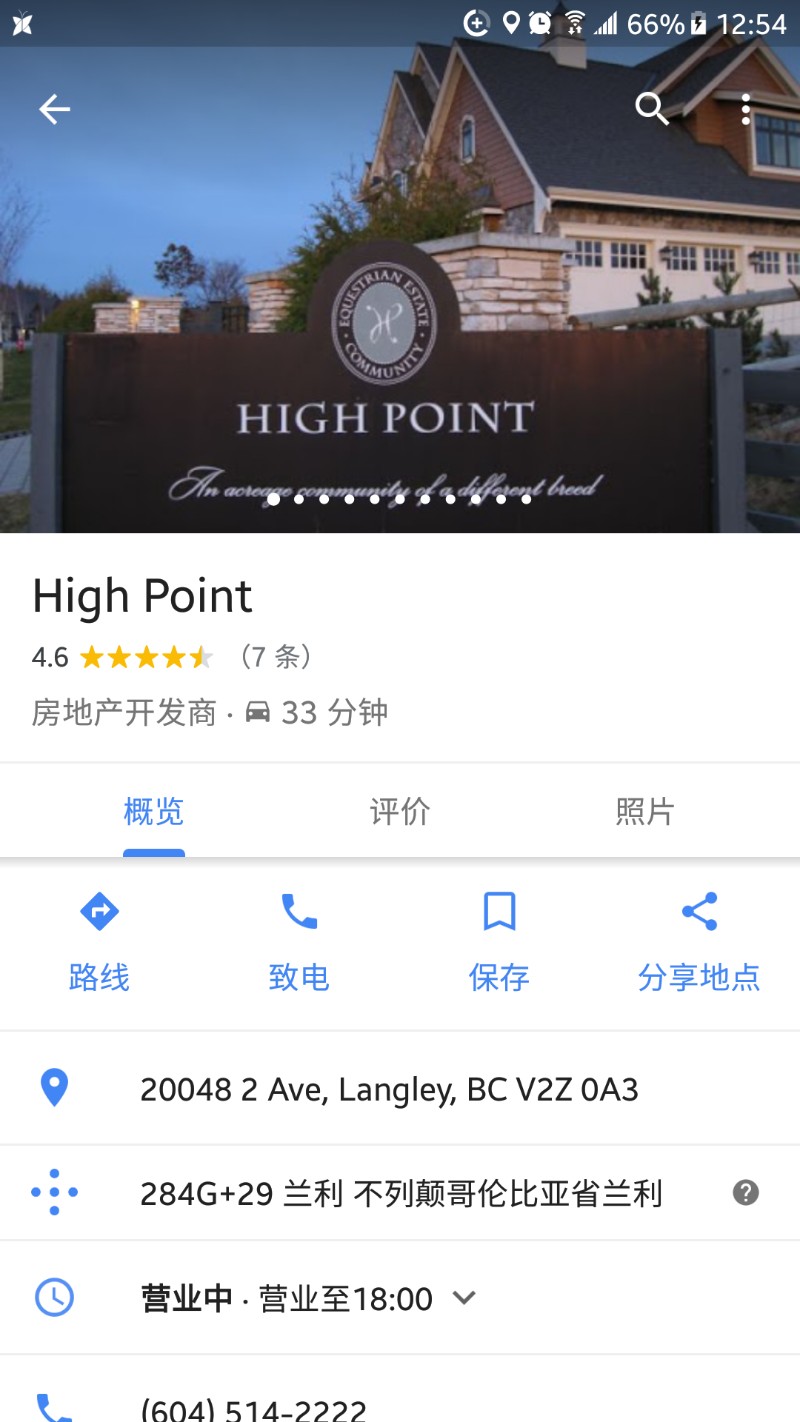Open the three-dot overflow menu
This screenshot has width=800, height=1422.
pos(745,109)
